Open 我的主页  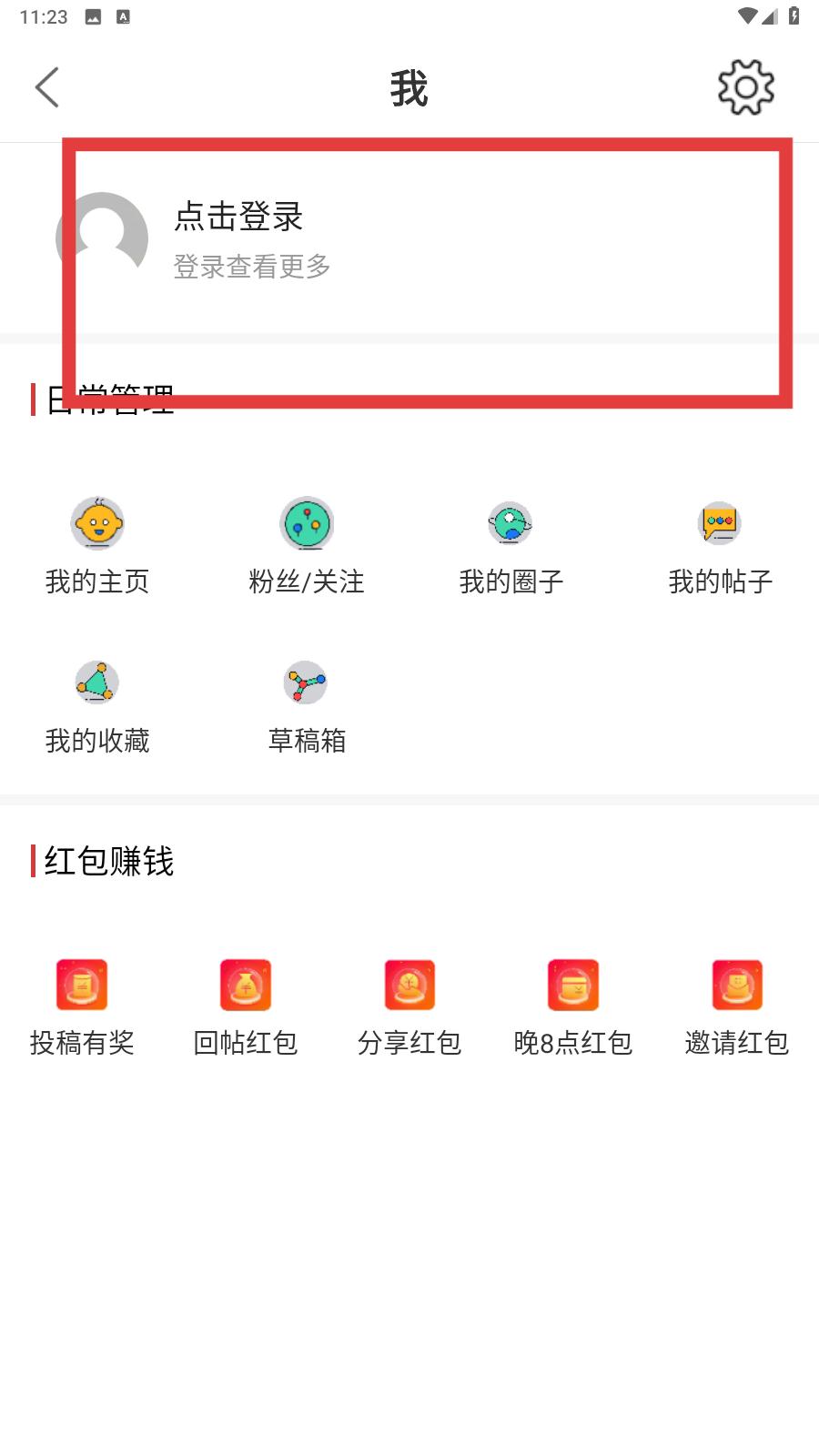(x=97, y=544)
